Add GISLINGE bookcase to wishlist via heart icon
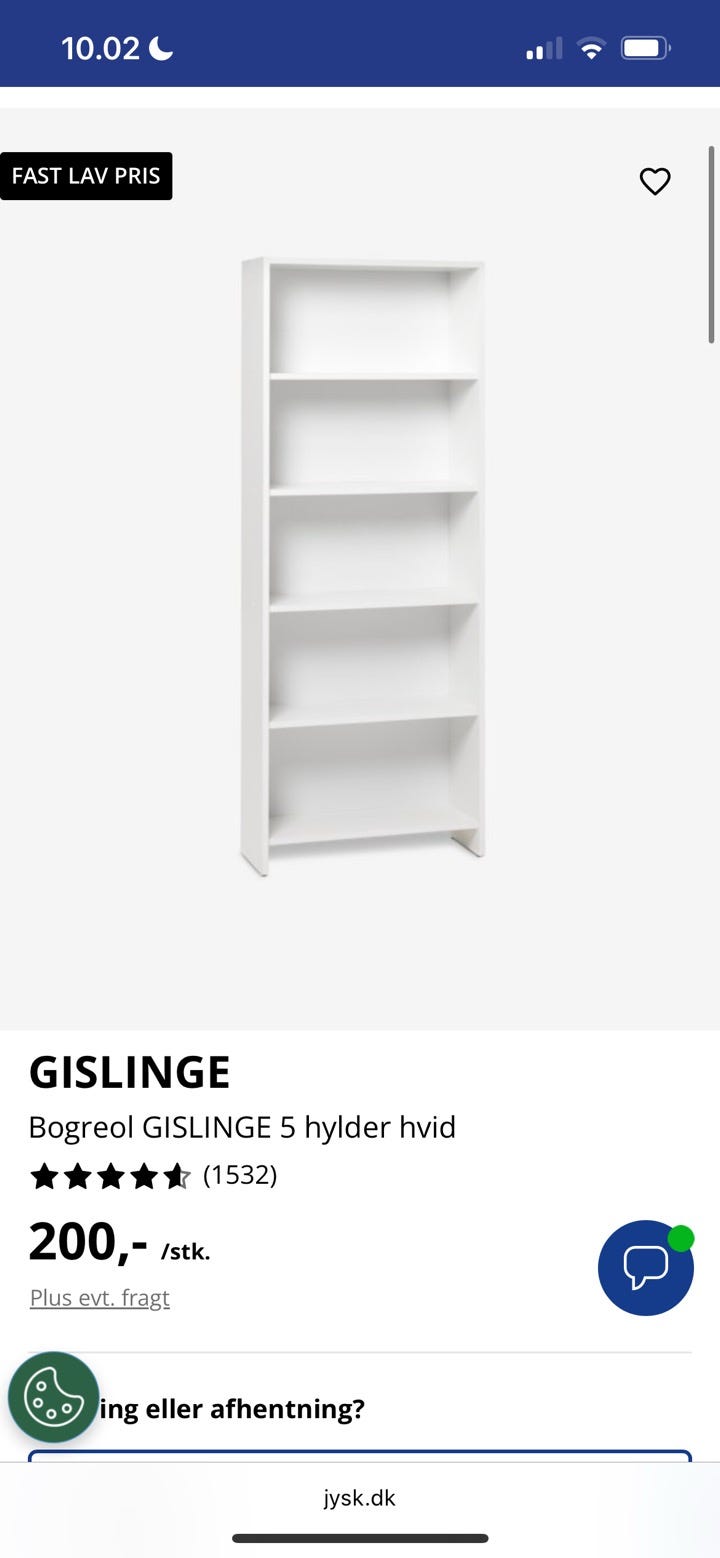Screen dimensions: 720x1558 656,181
